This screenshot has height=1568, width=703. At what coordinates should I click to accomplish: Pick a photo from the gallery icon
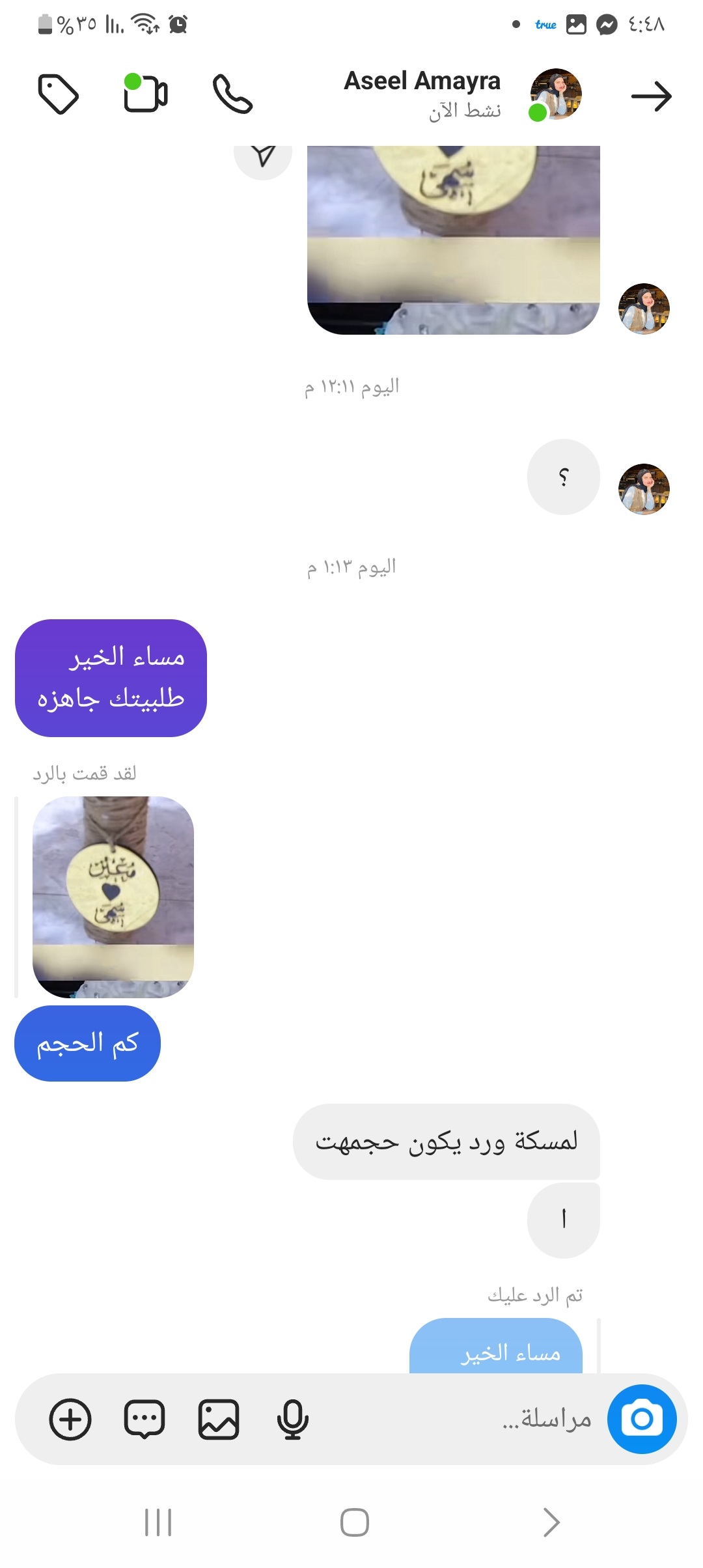(219, 1419)
